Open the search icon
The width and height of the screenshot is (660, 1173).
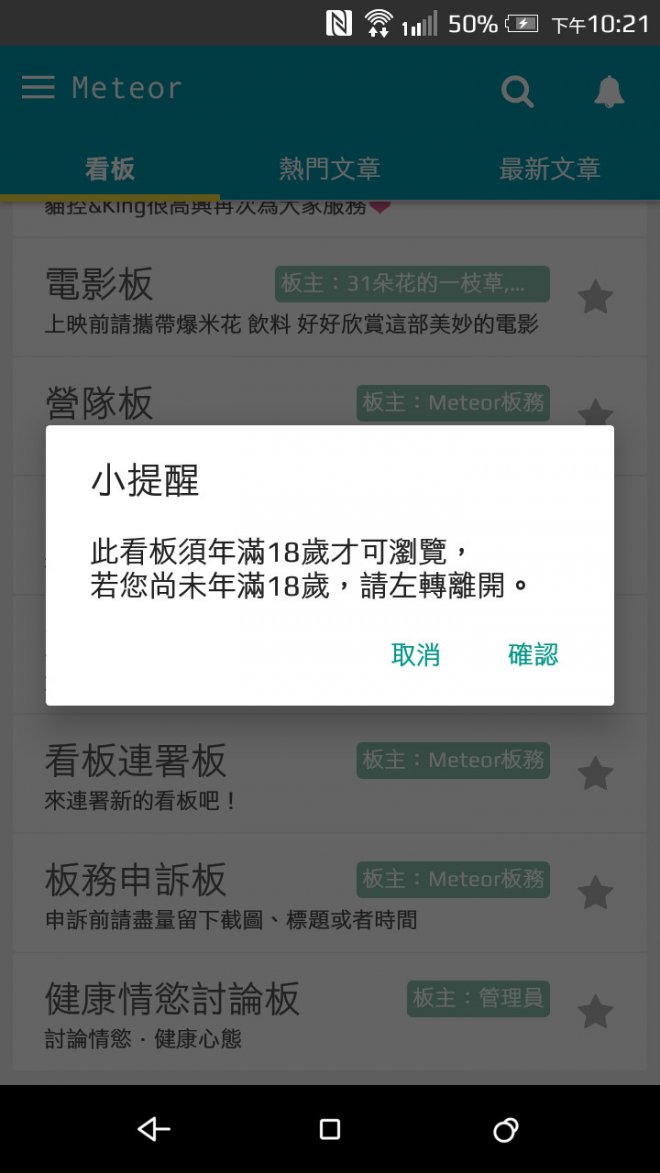coord(517,92)
